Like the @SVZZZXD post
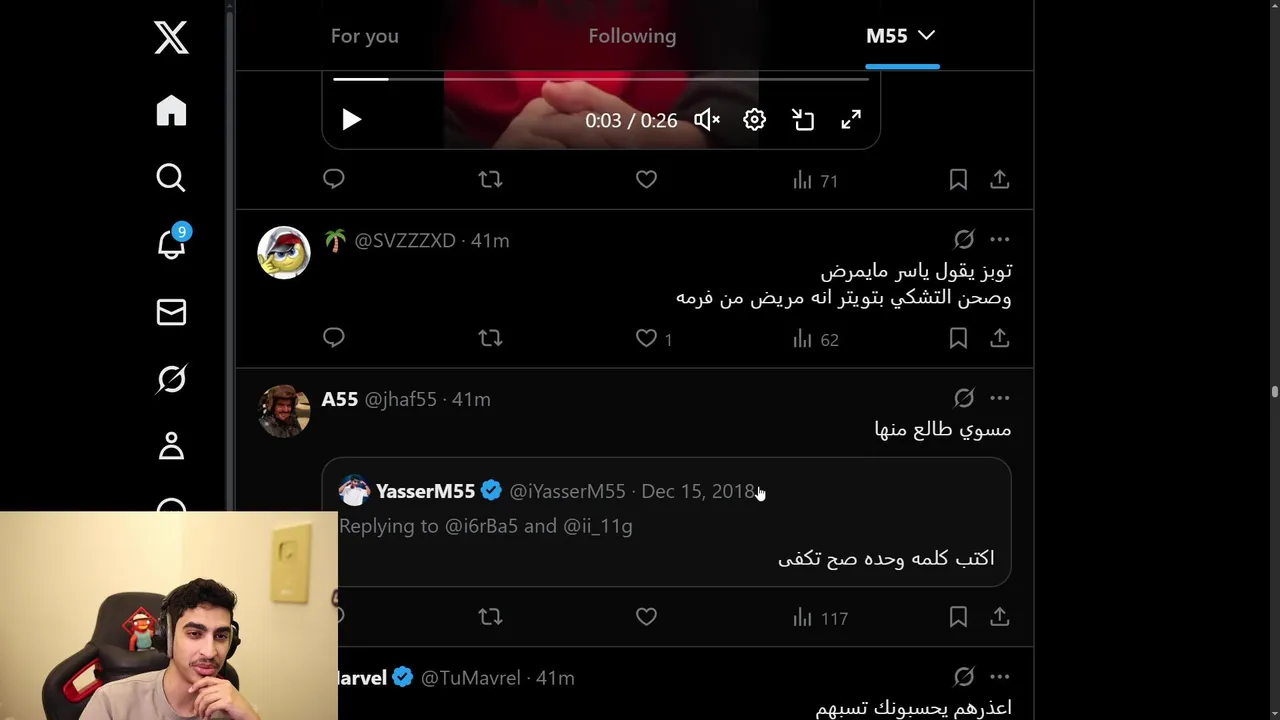 (x=646, y=339)
